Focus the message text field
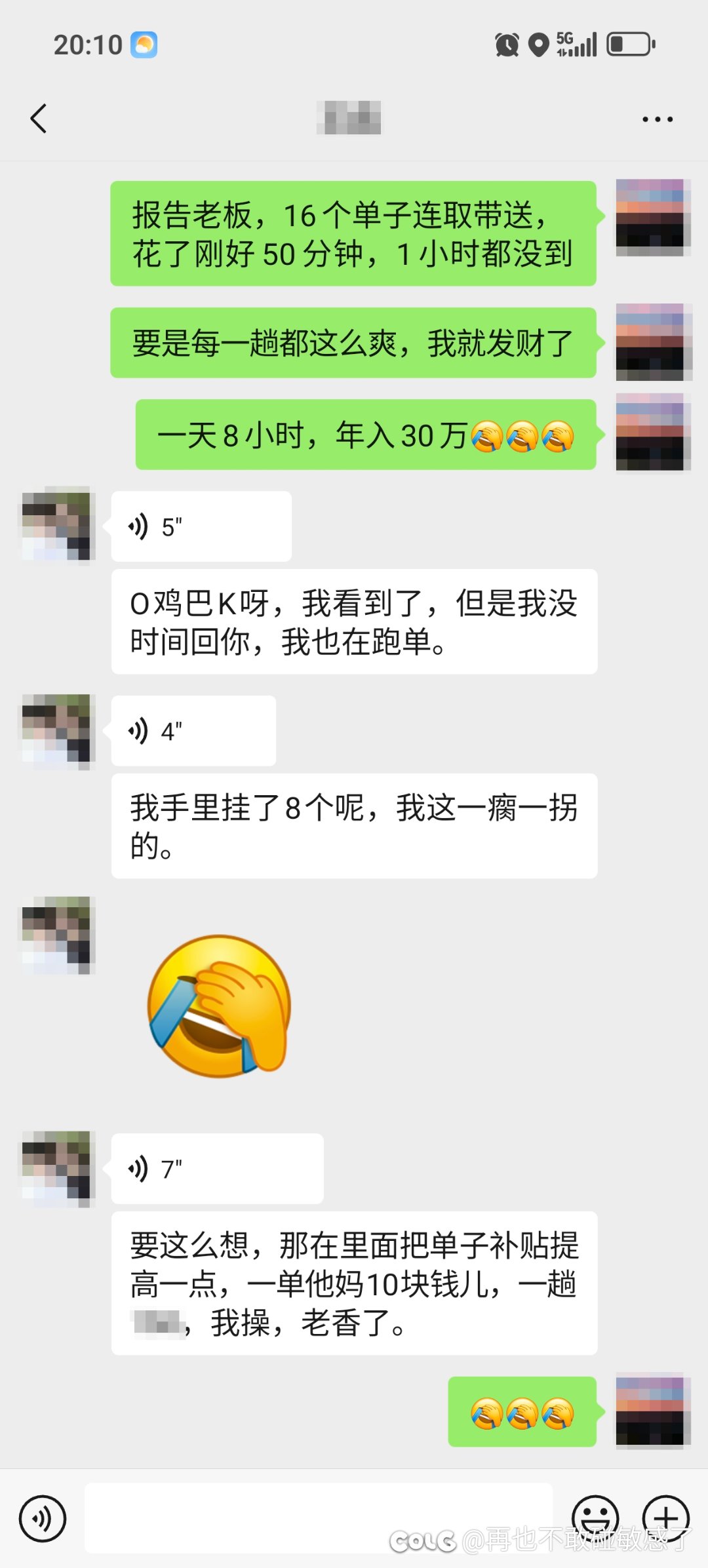Viewport: 708px width, 1568px height. [318, 1518]
